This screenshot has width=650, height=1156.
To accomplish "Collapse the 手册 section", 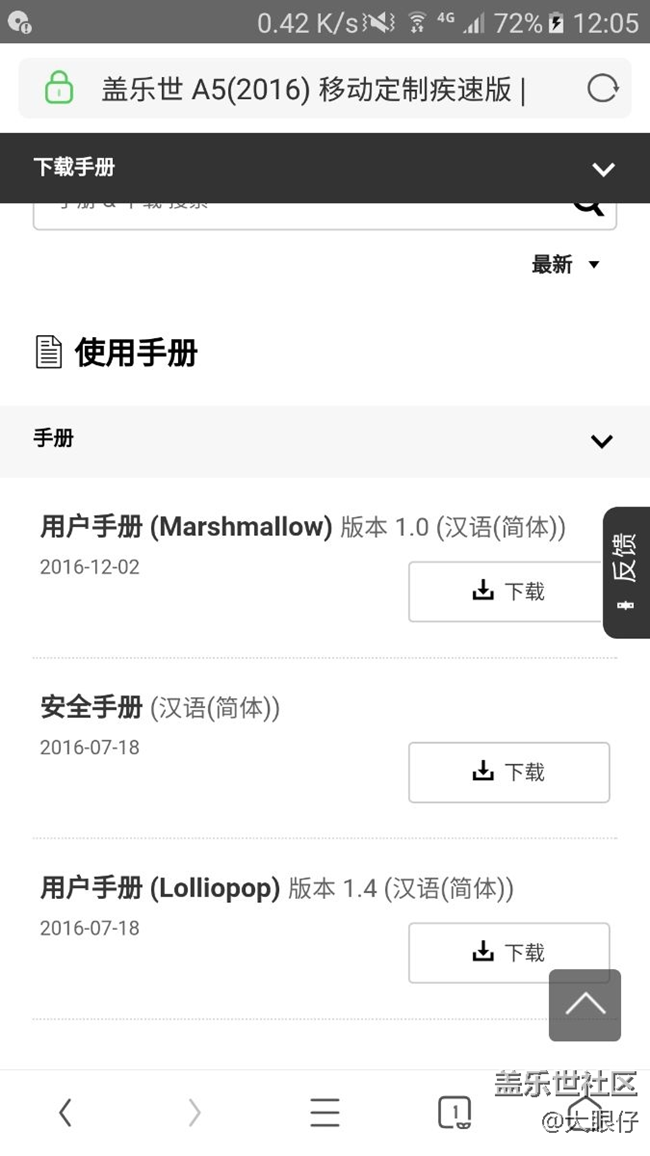I will (x=601, y=441).
